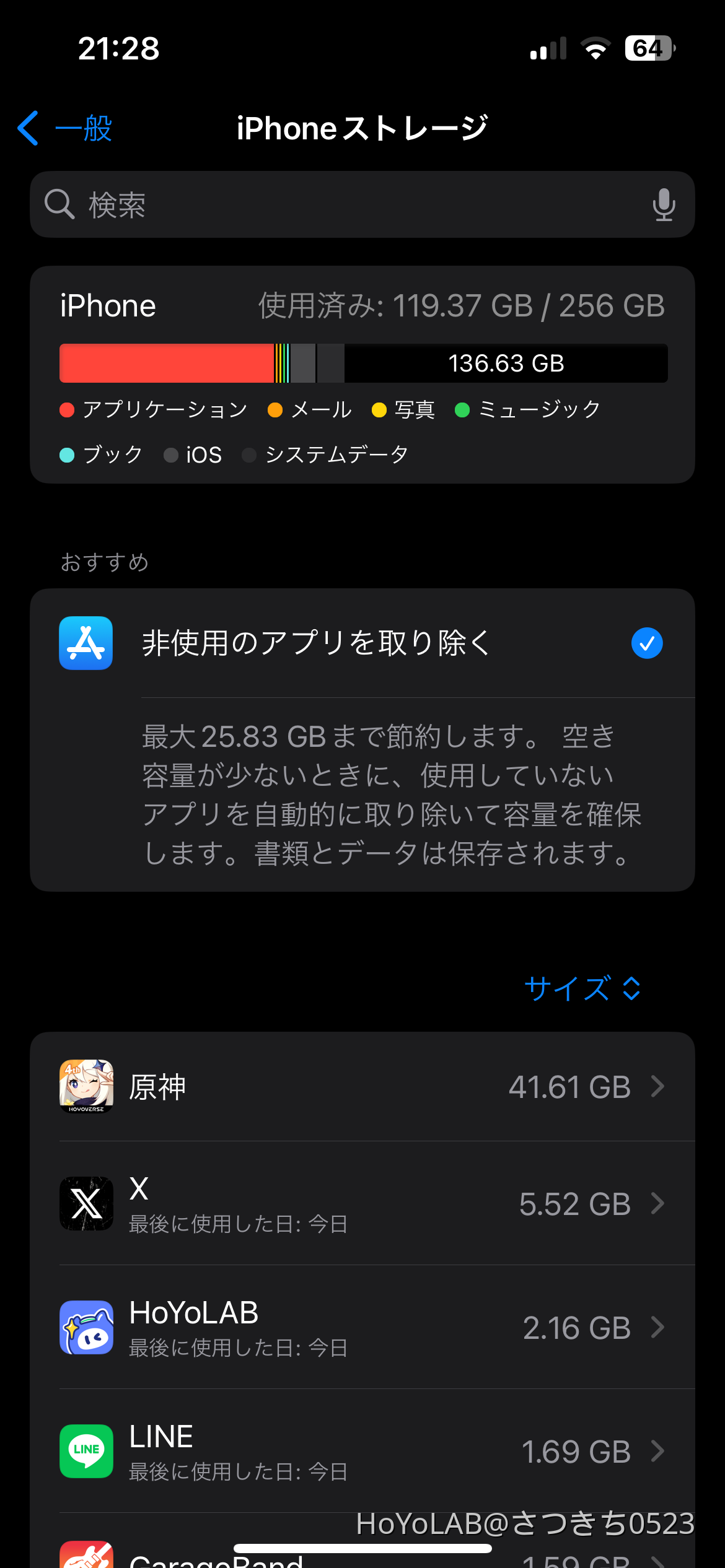This screenshot has width=725, height=1568.
Task: Select the HoYoLAB app icon
Action: tap(86, 1327)
